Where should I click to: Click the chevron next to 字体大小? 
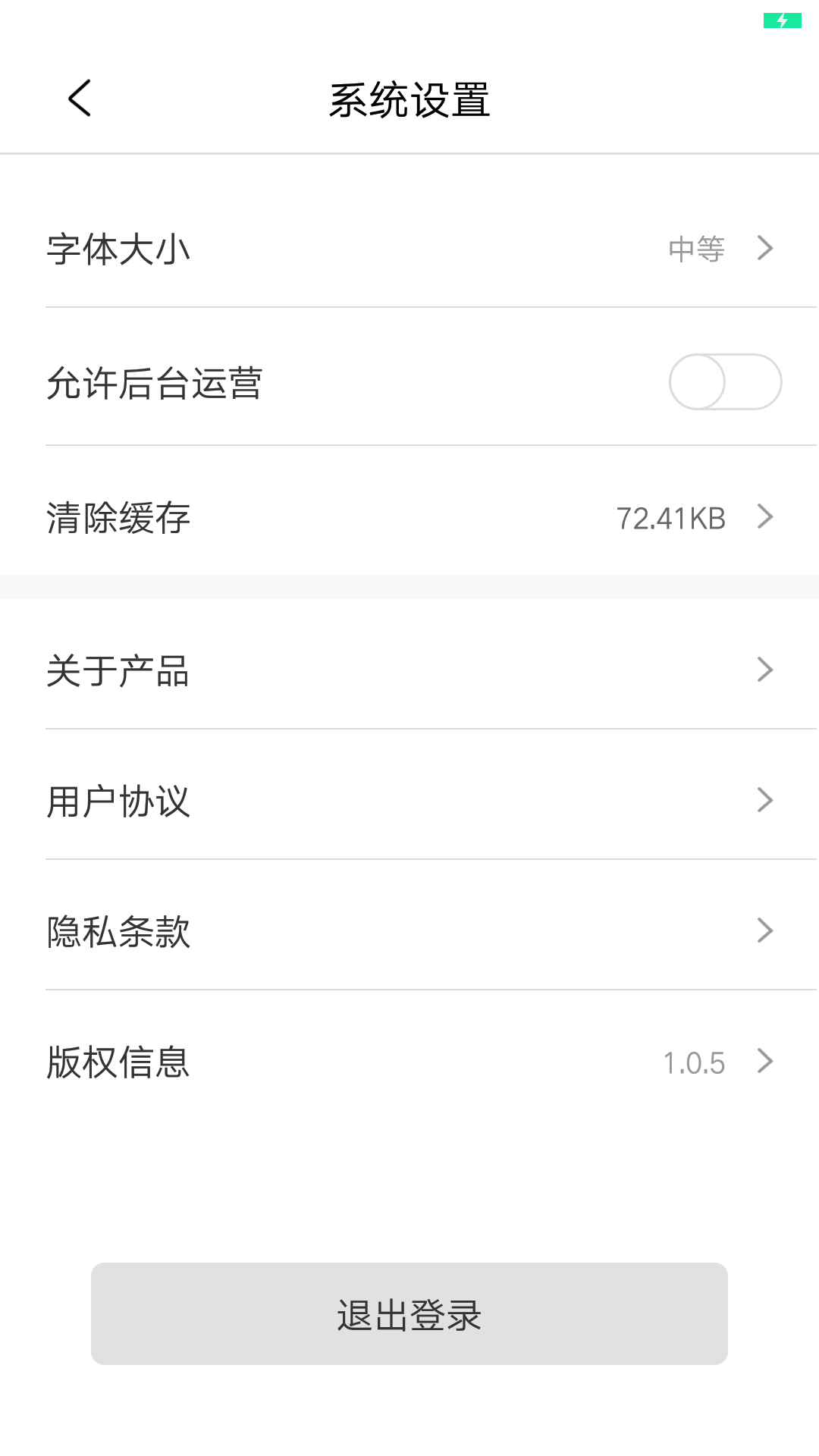764,248
